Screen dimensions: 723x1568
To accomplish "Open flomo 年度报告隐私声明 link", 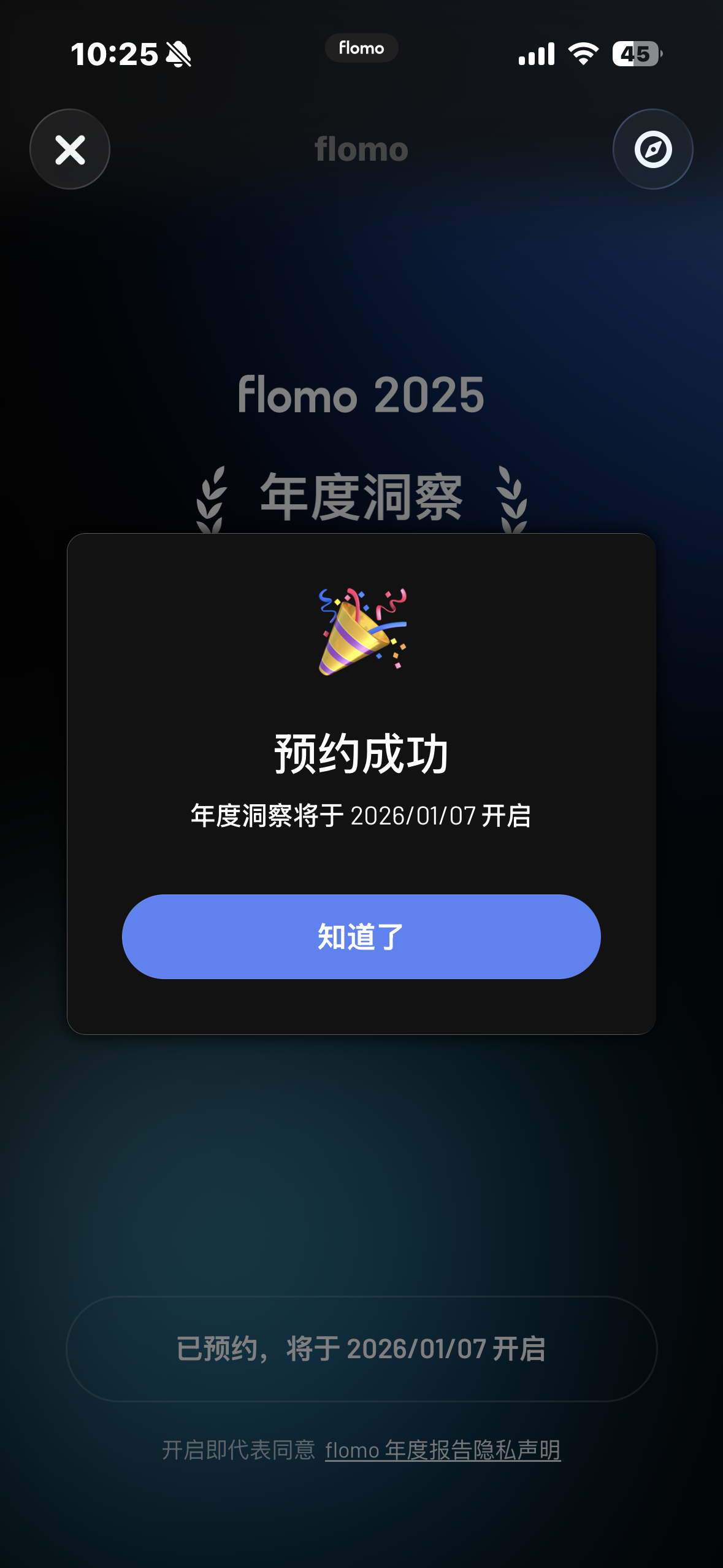I will [443, 1450].
